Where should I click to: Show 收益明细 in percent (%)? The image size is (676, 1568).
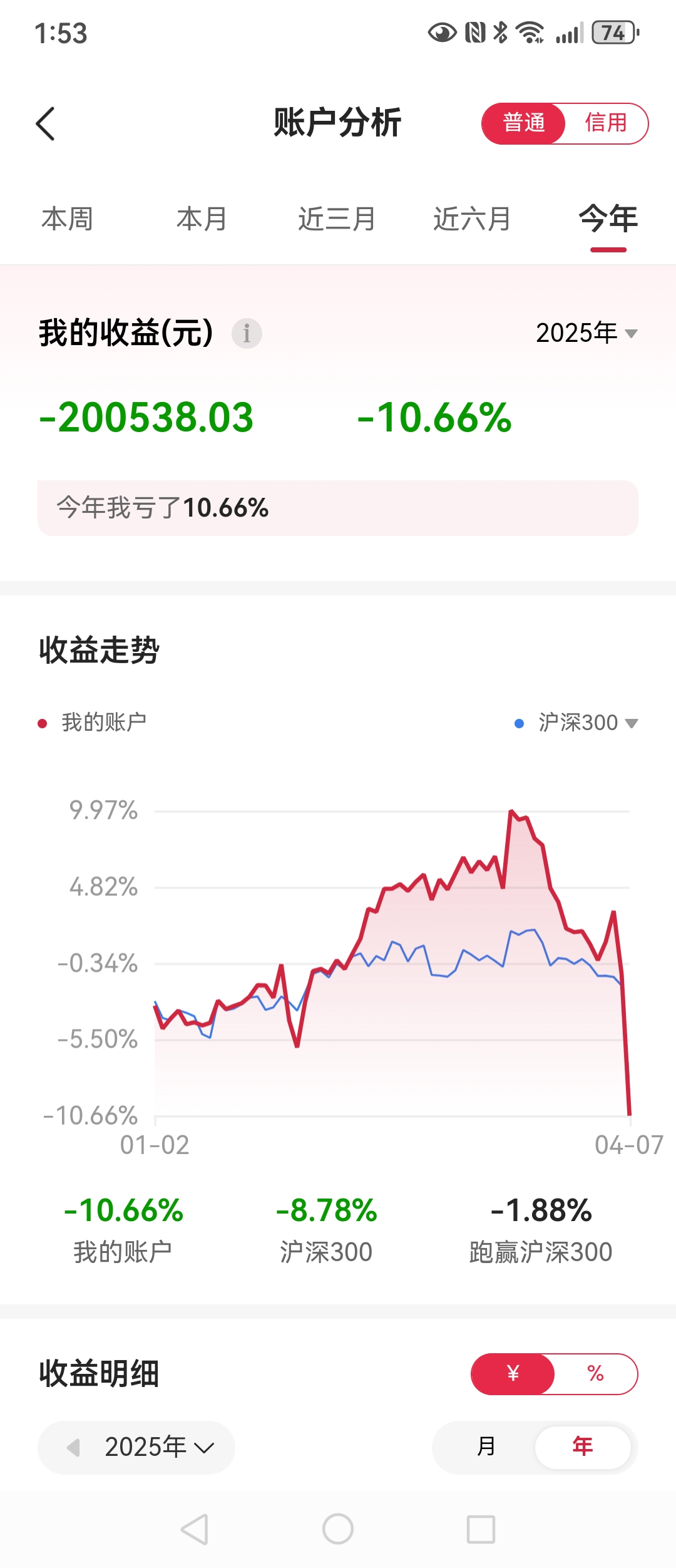[595, 1373]
